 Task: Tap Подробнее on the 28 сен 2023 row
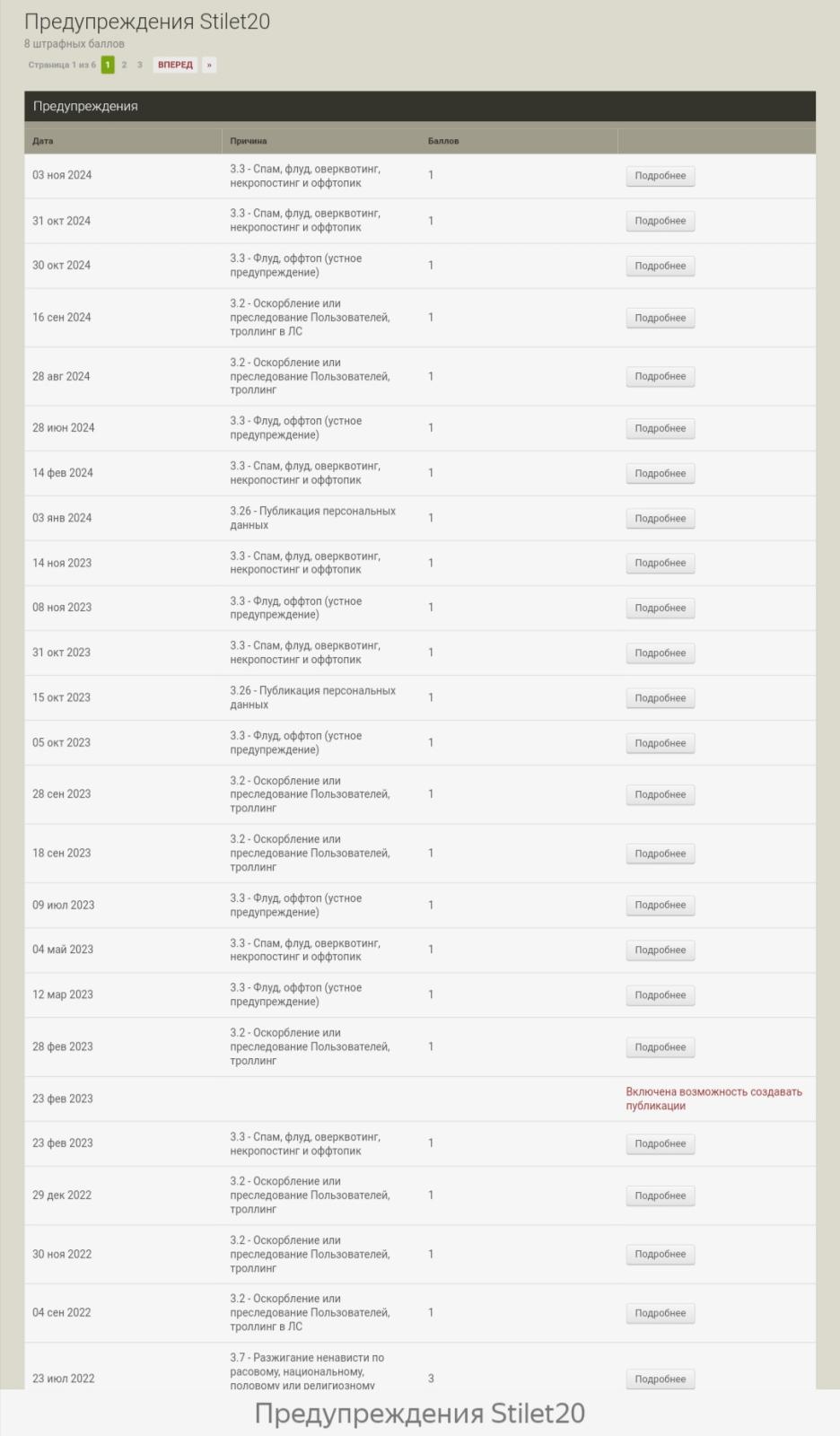tap(660, 794)
